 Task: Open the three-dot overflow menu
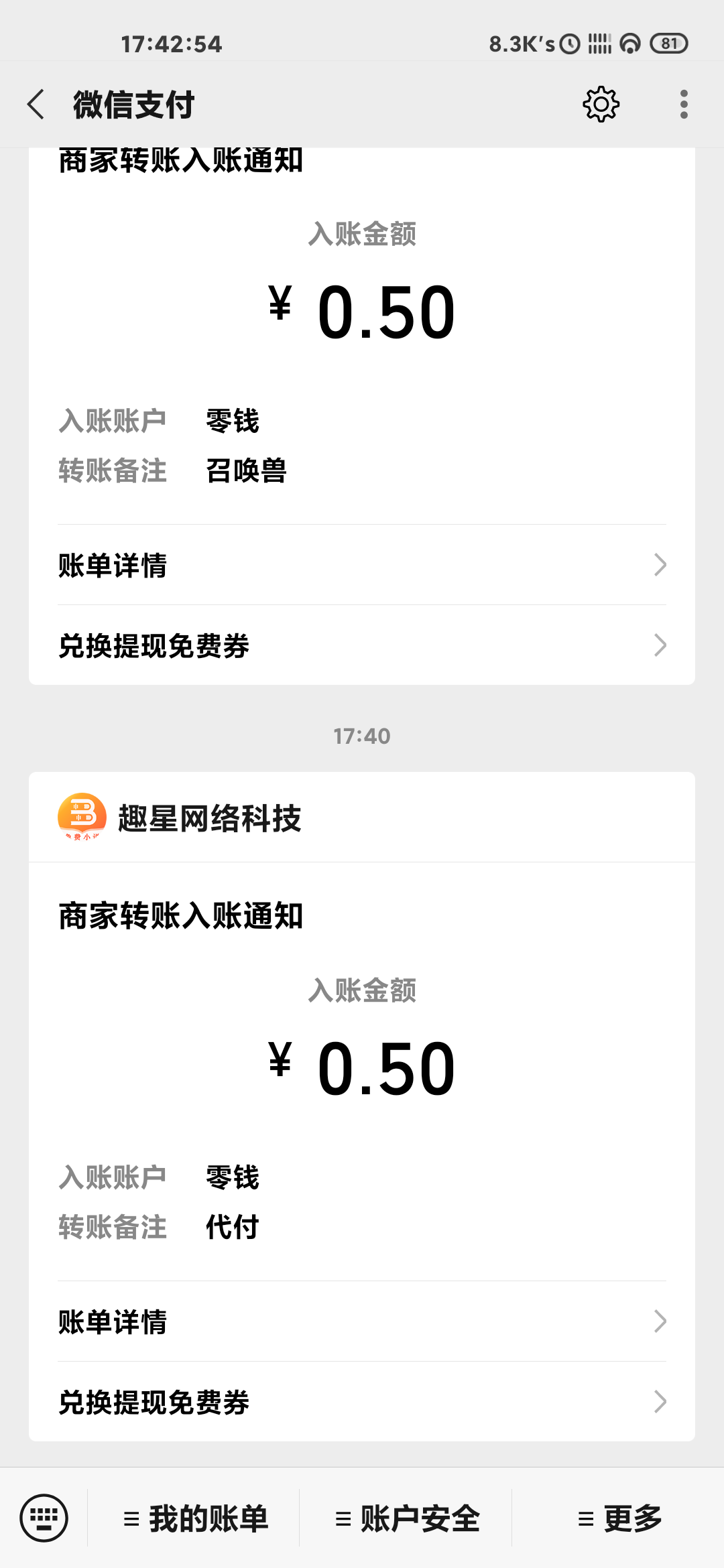point(684,105)
